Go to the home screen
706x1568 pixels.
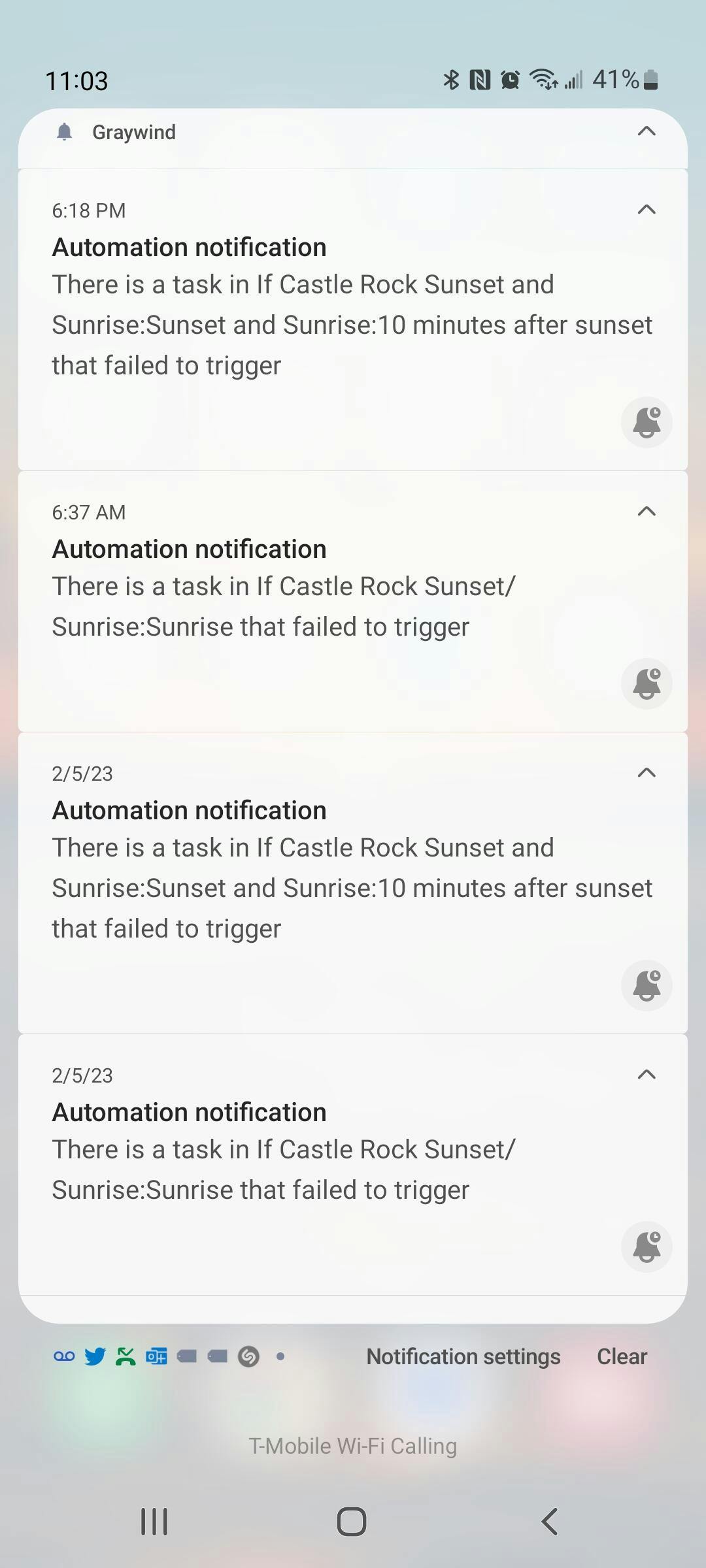[x=352, y=1522]
